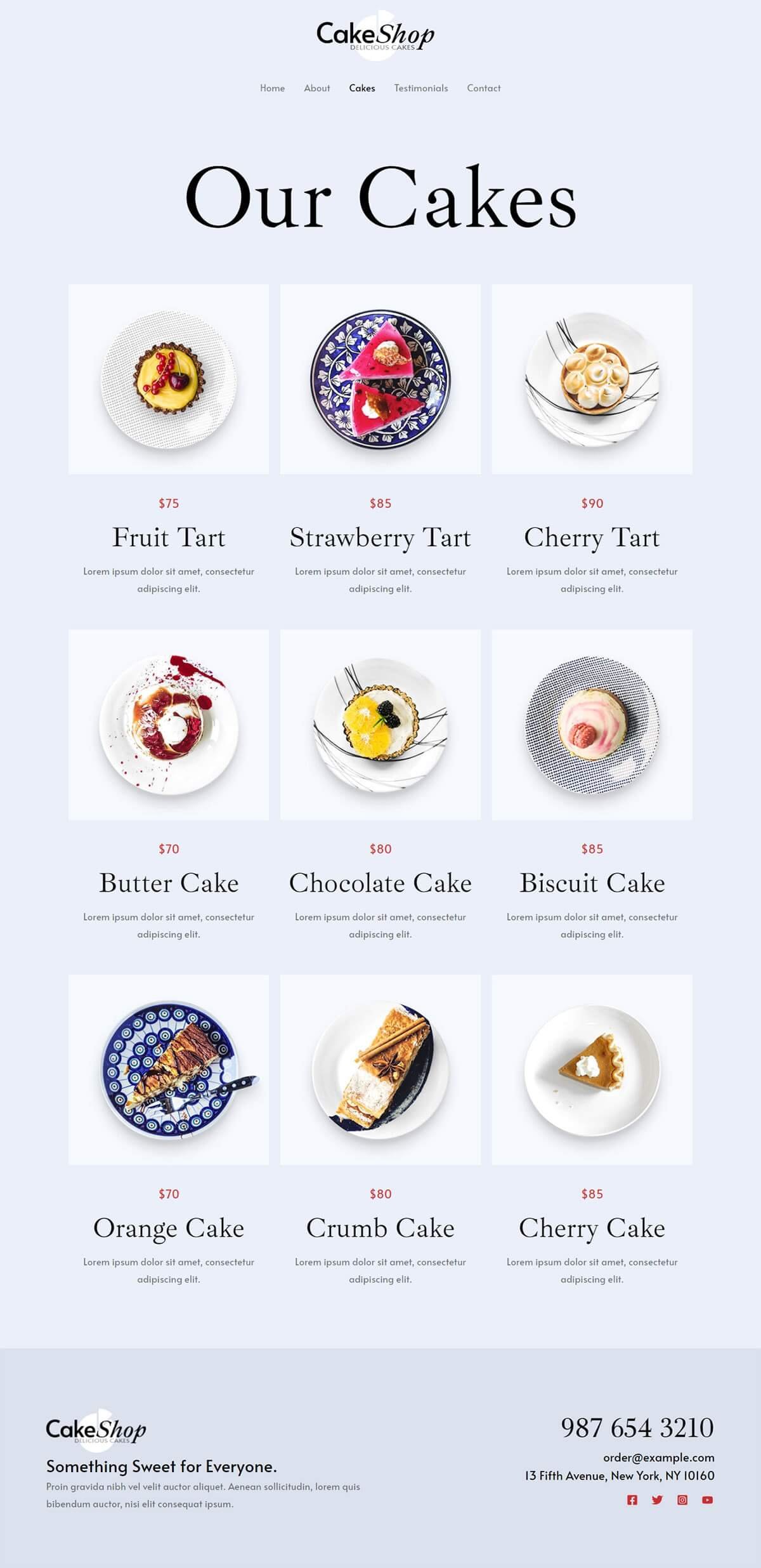The width and height of the screenshot is (761, 1568).
Task: Open the About page
Action: (x=316, y=88)
